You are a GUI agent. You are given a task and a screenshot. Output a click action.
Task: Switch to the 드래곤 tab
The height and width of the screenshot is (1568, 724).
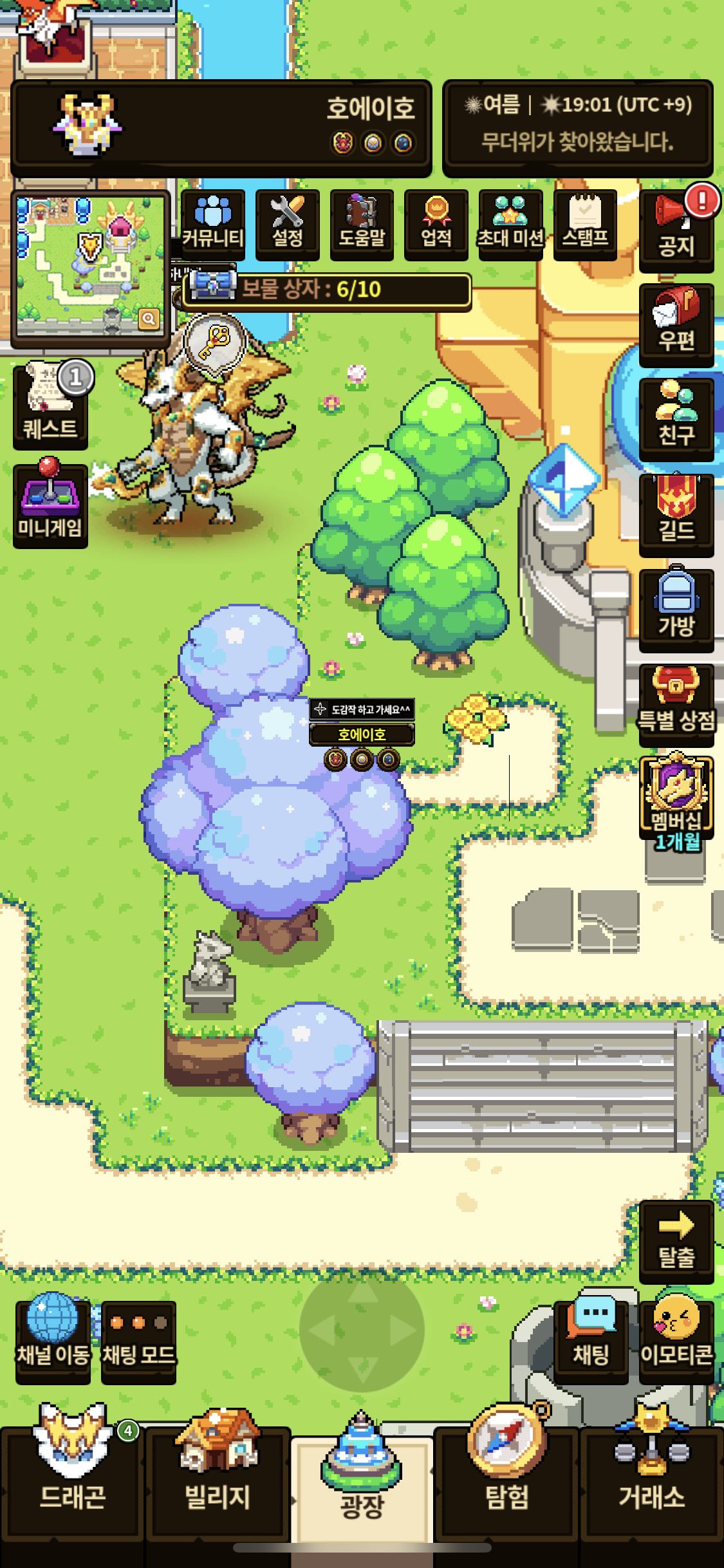click(x=72, y=1480)
